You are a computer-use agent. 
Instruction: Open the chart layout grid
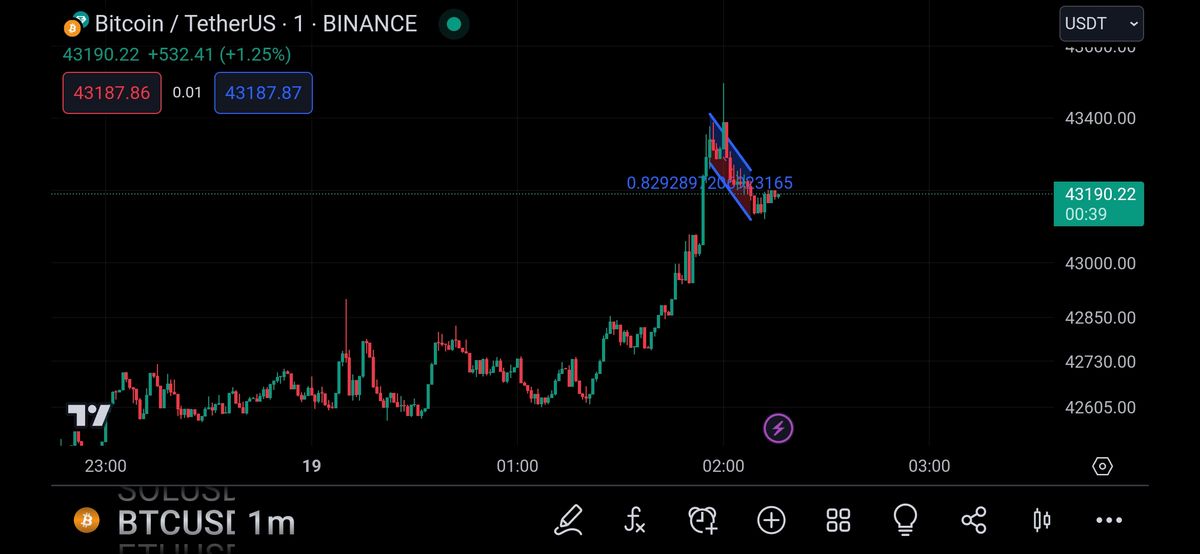838,519
